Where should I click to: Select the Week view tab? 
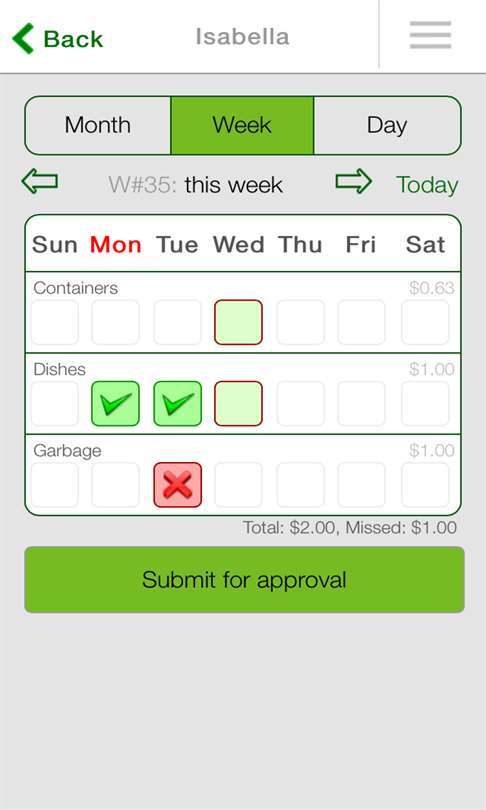pos(242,125)
